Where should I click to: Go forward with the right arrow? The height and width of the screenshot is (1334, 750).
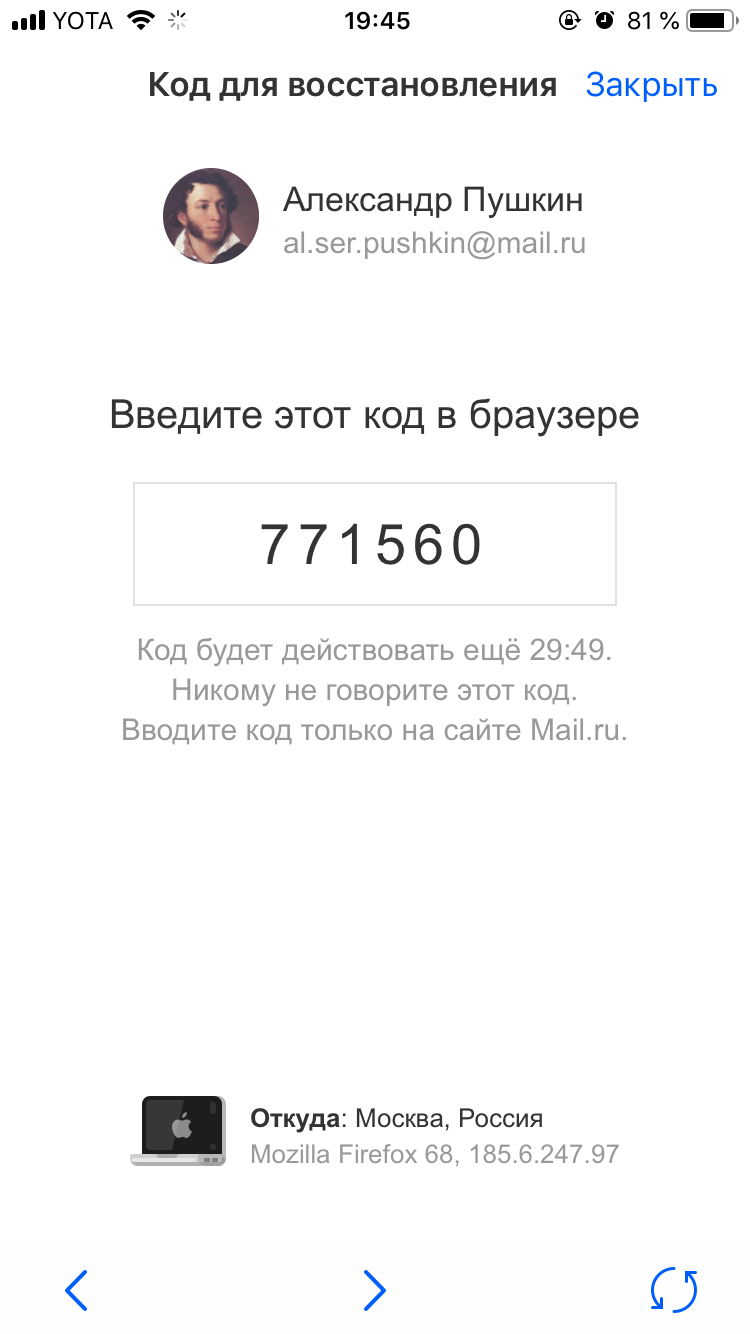tap(374, 1290)
